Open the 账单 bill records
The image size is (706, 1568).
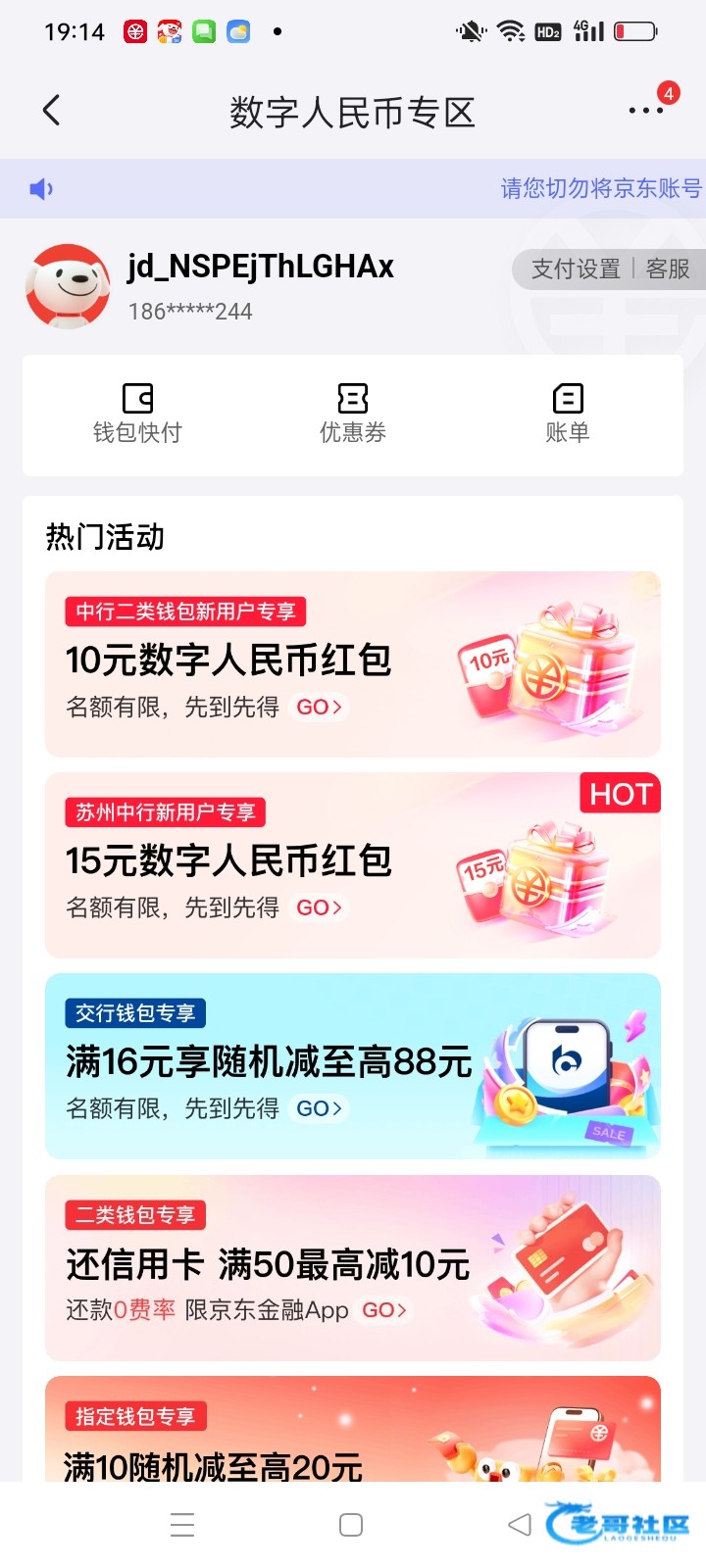tap(567, 414)
